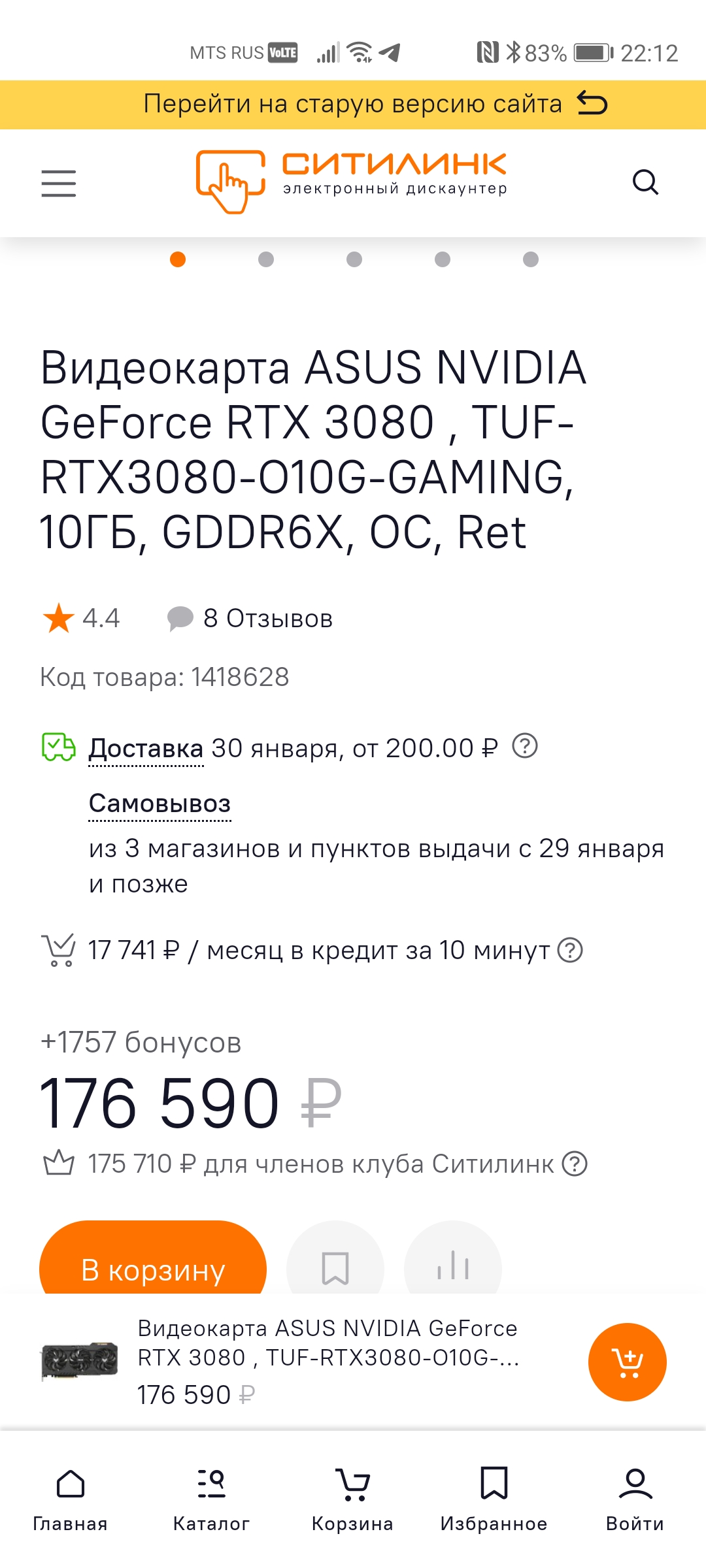Viewport: 706px width, 1568px height.
Task: Open Самовывоз pickup options
Action: [x=160, y=804]
